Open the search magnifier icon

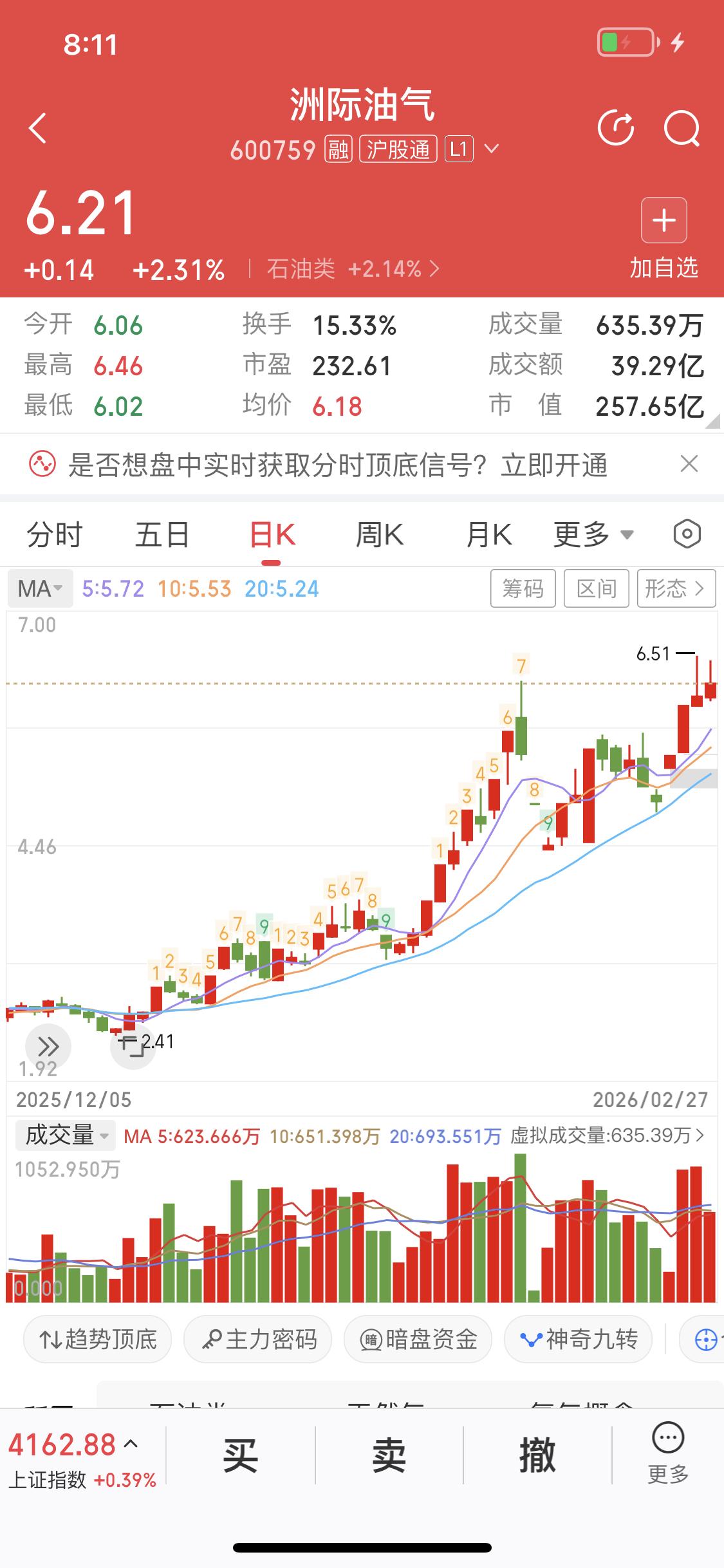682,128
